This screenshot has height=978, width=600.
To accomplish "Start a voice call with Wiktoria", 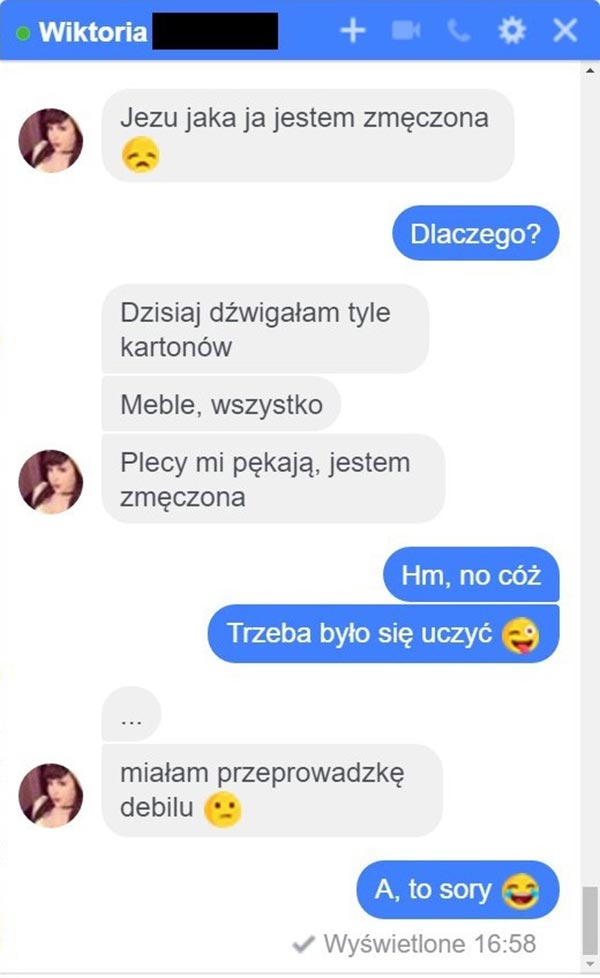I will tap(459, 31).
